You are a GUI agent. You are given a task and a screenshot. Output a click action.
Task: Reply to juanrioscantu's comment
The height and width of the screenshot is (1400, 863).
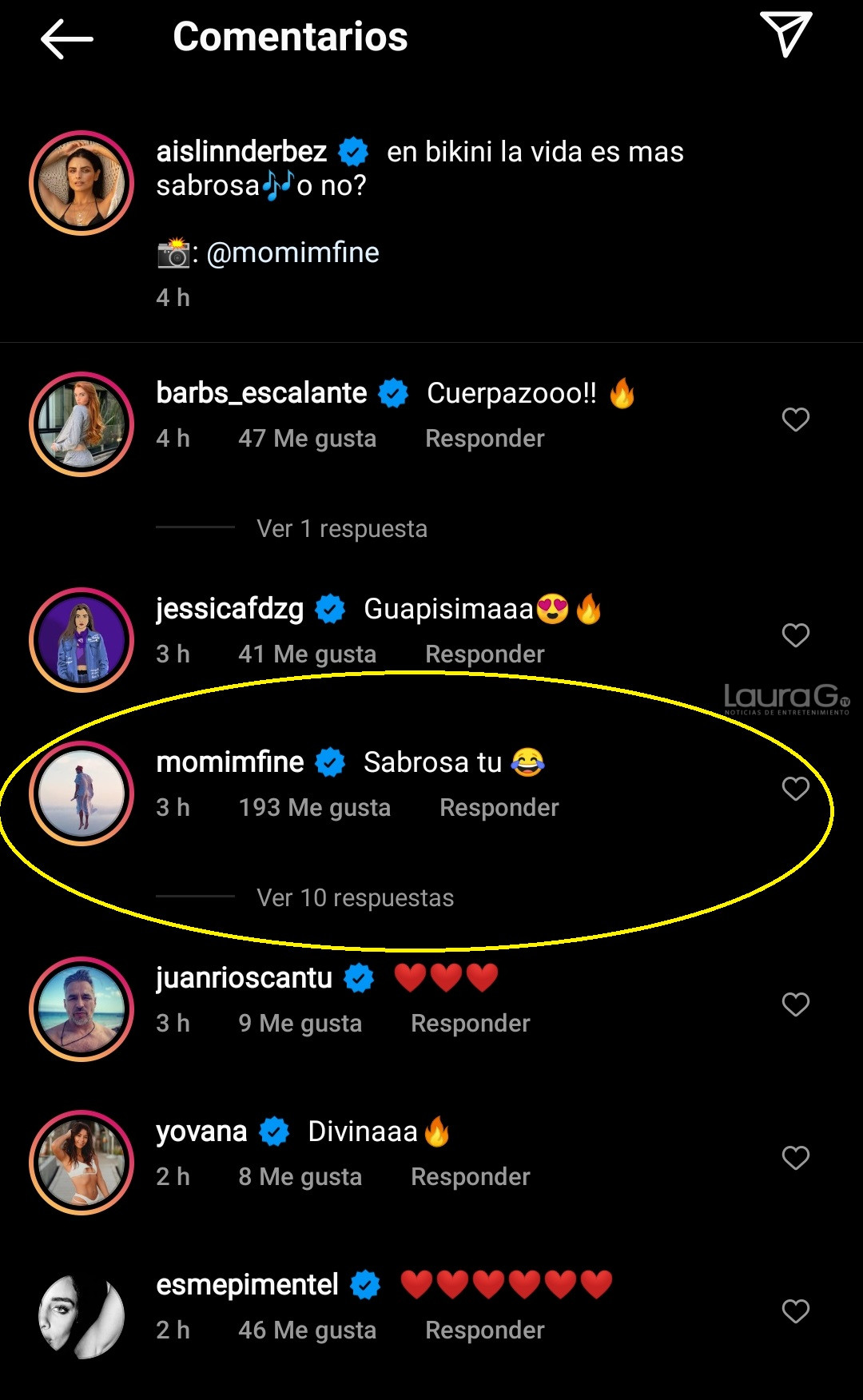click(x=470, y=1024)
